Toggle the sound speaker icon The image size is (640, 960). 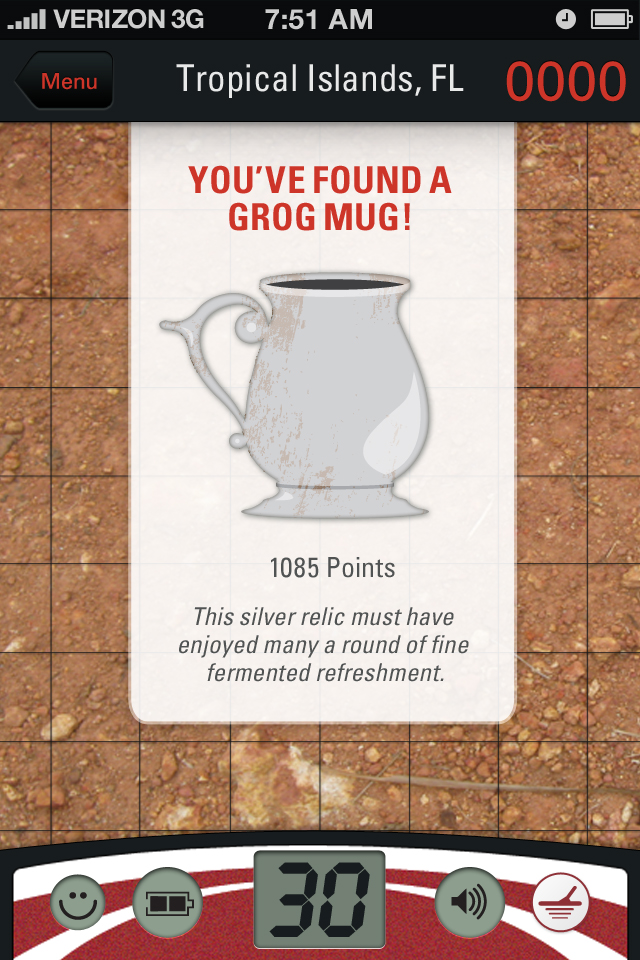point(469,904)
